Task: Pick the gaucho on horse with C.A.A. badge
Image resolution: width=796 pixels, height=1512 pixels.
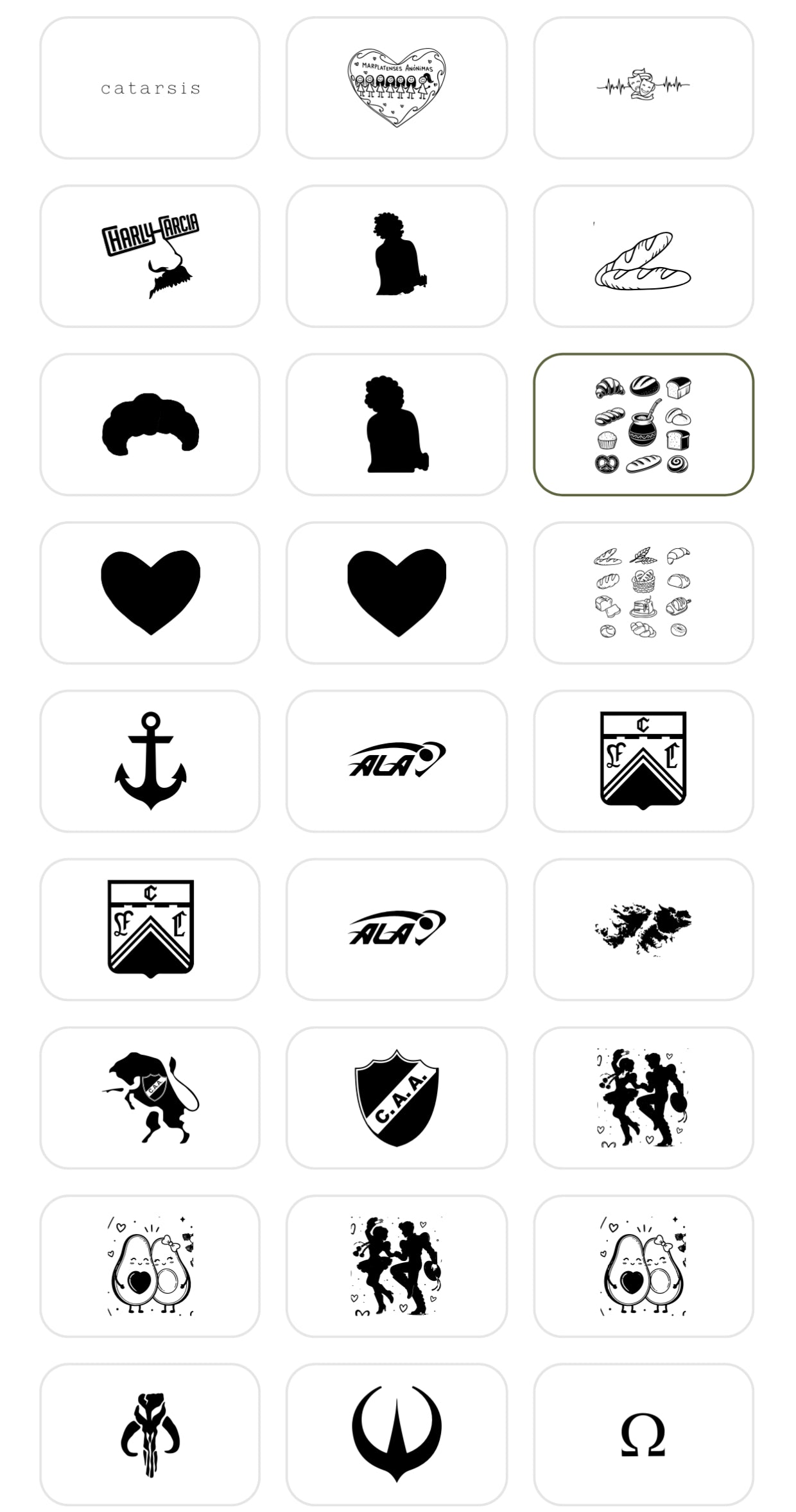Action: 150,1097
